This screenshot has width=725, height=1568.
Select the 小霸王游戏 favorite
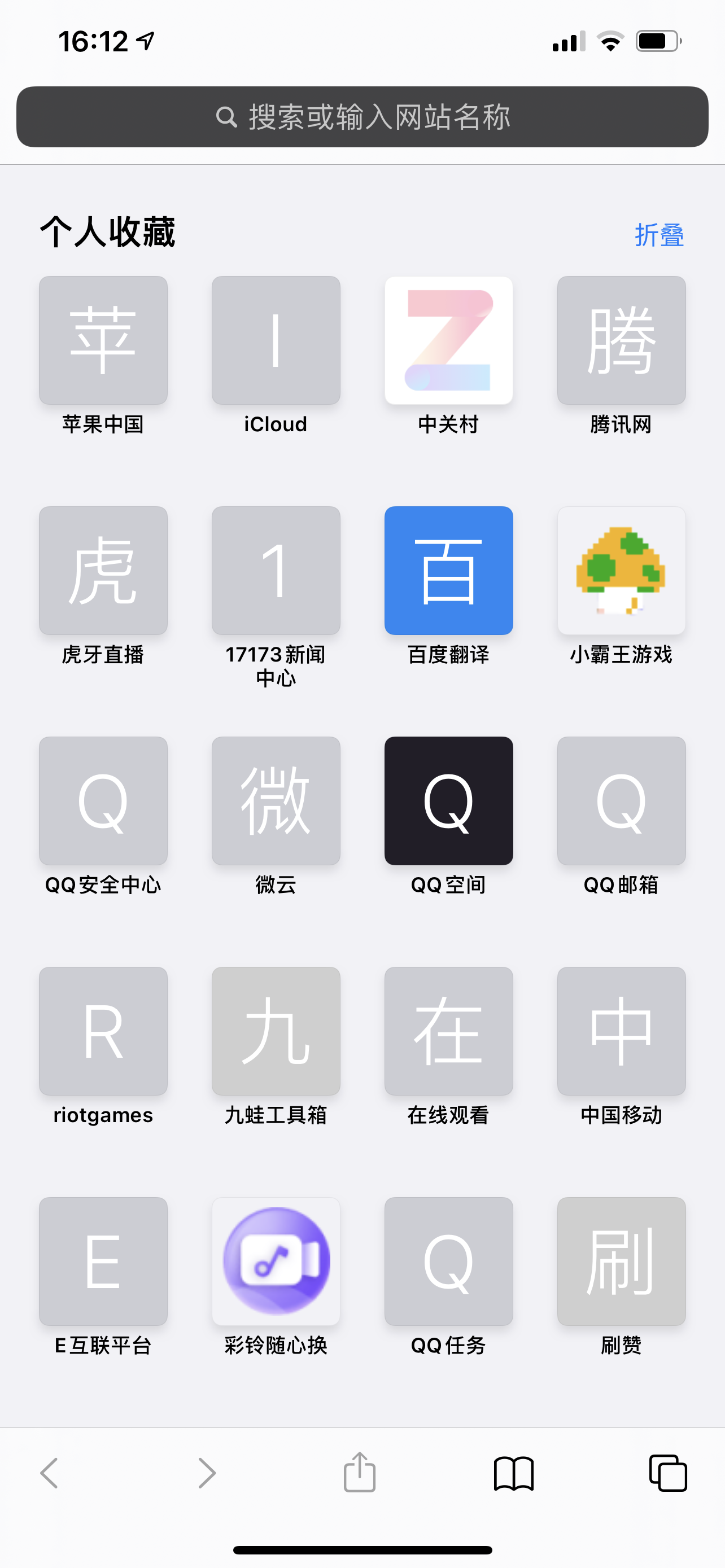[621, 571]
